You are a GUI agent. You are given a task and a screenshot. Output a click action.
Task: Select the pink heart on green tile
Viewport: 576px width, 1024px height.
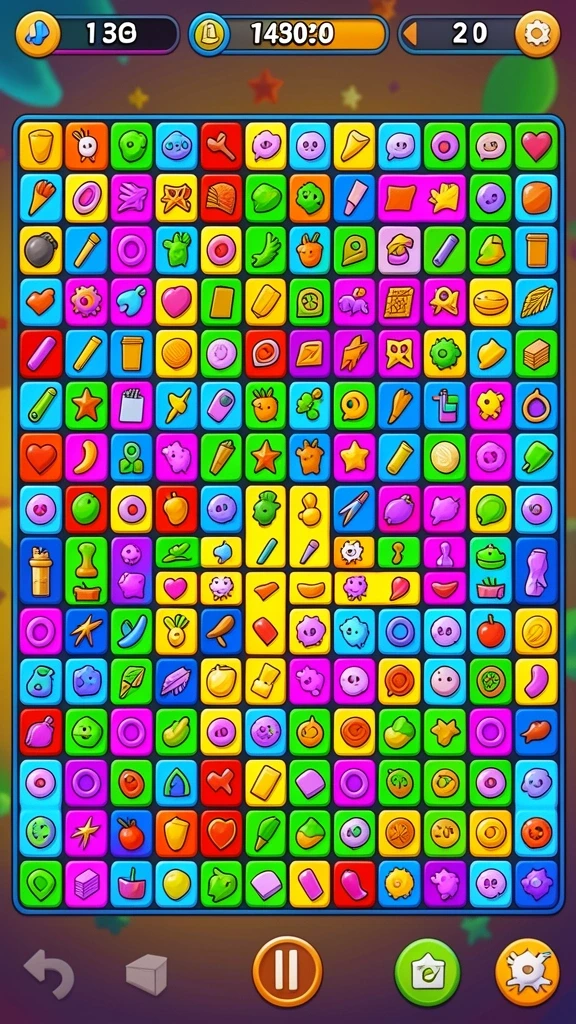[537, 146]
